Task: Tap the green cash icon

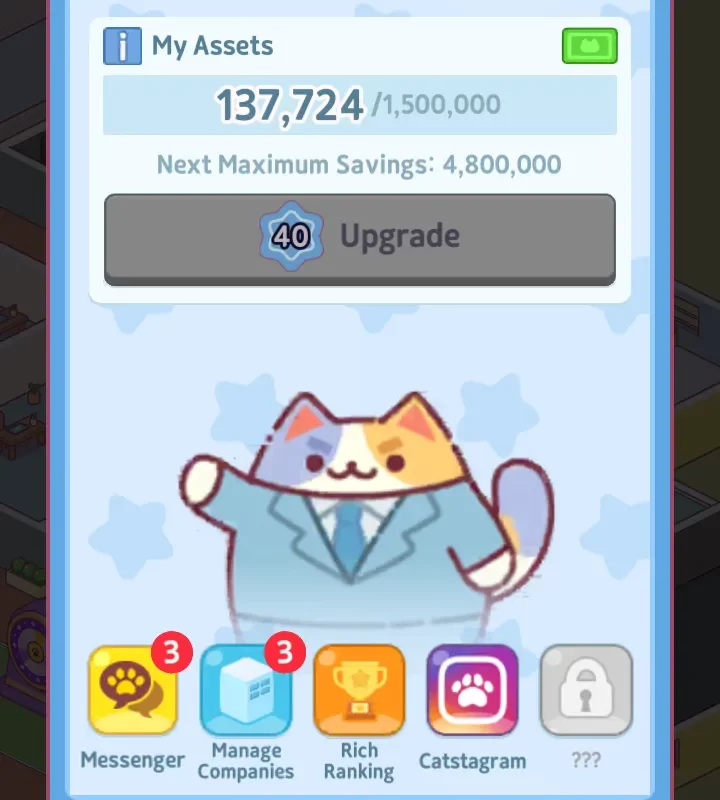Action: tap(589, 46)
